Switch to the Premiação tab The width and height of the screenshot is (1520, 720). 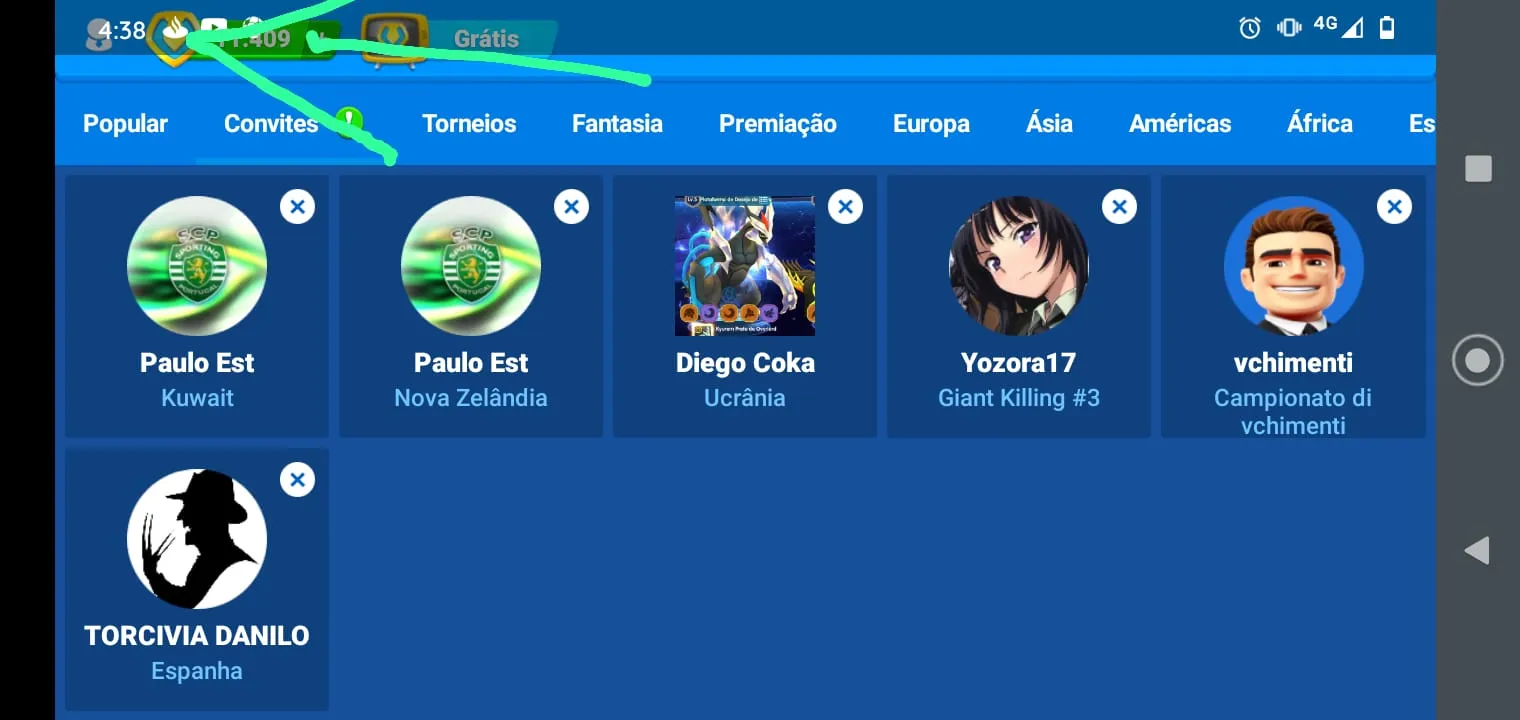(x=777, y=124)
